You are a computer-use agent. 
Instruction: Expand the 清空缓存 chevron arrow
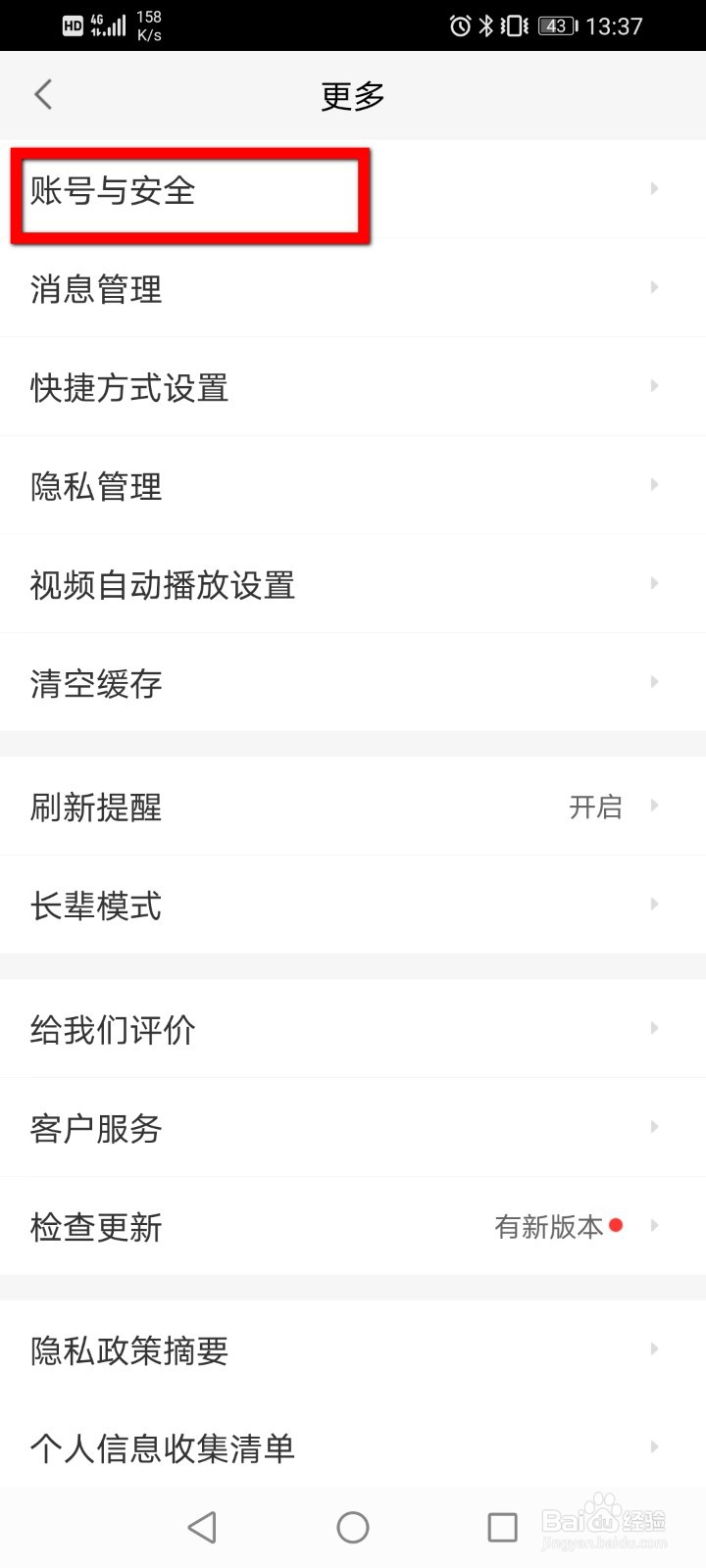[x=654, y=683]
